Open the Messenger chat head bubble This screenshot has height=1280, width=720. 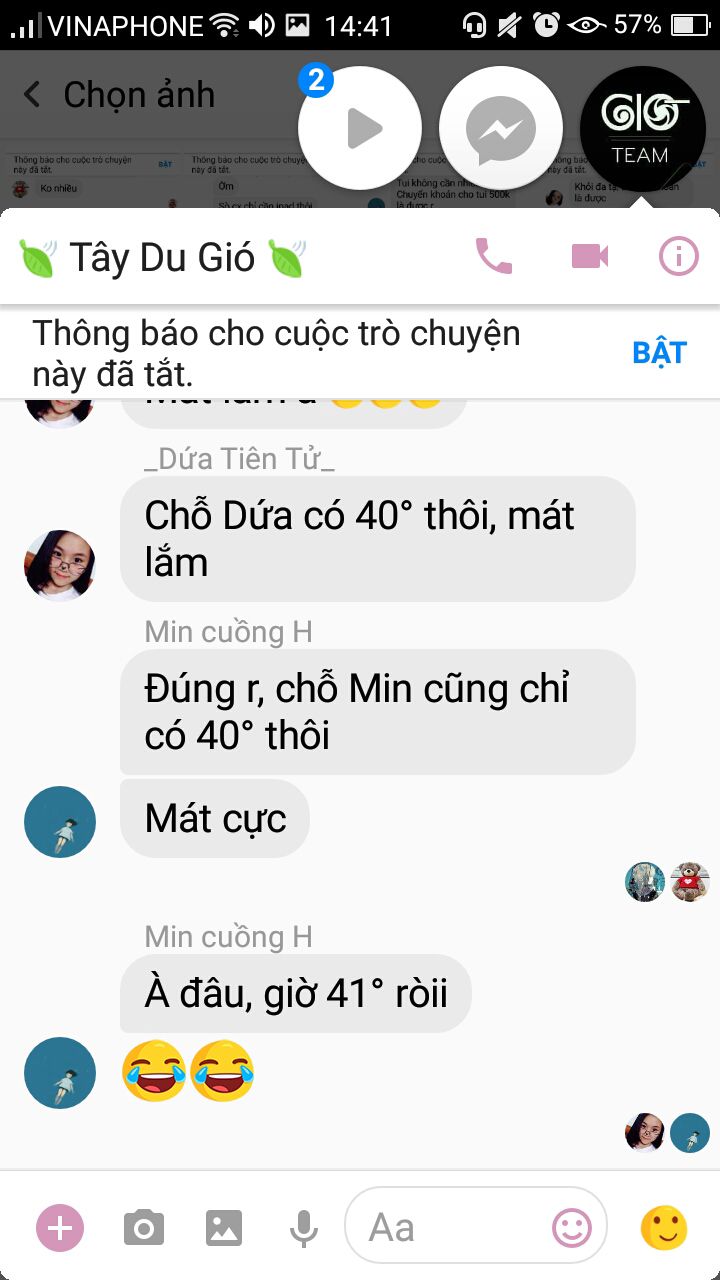pyautogui.click(x=500, y=128)
